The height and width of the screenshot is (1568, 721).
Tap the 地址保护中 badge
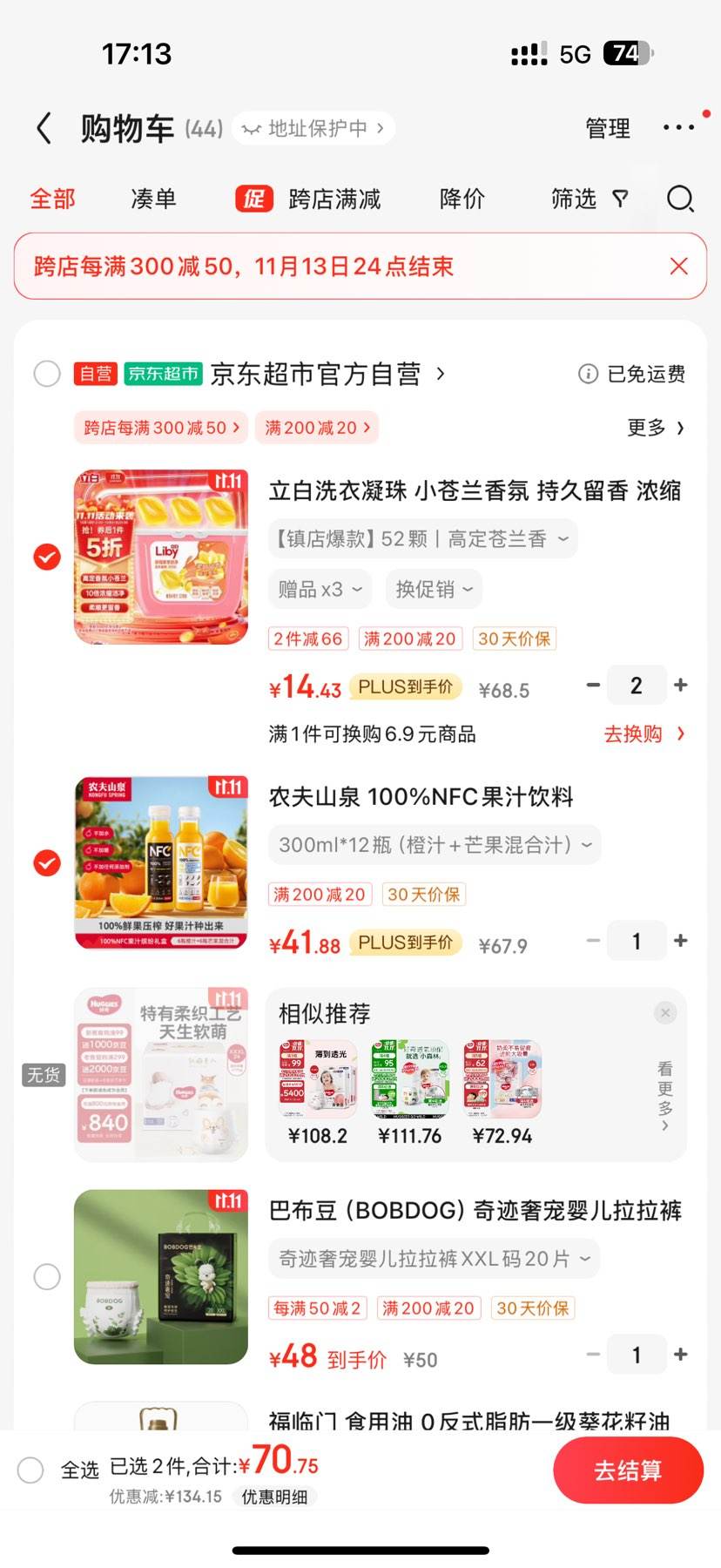(x=313, y=127)
